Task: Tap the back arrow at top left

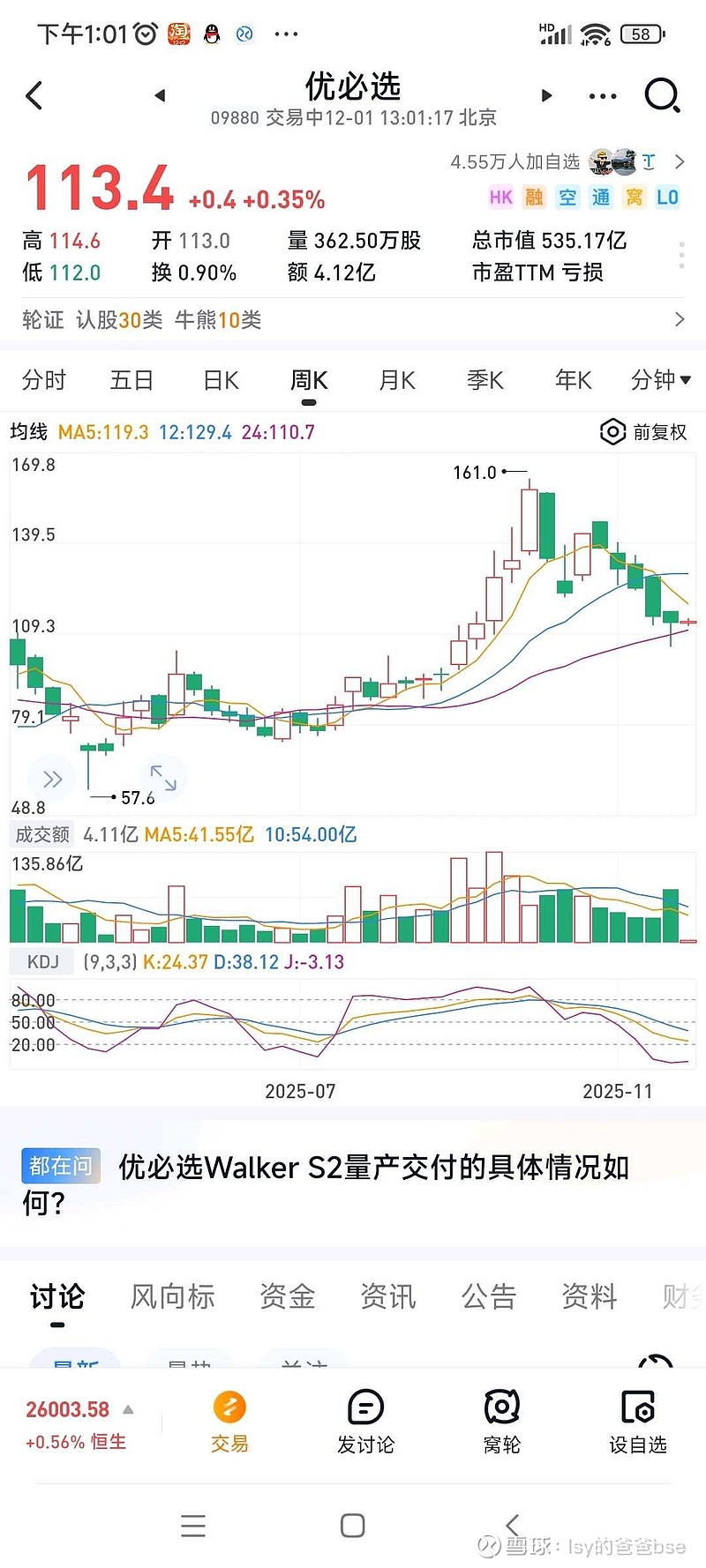Action: pyautogui.click(x=35, y=95)
